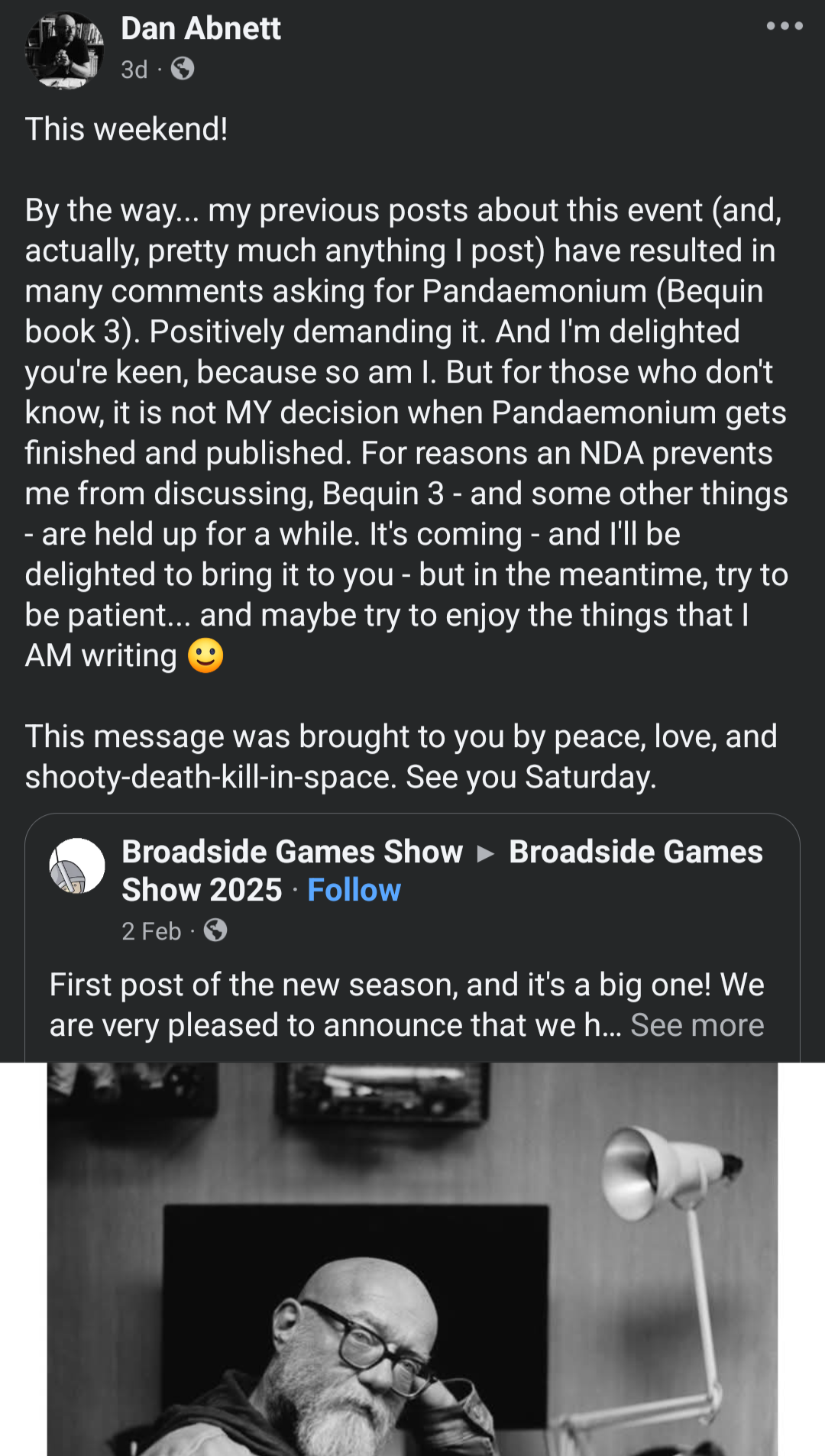Open Dan Abnett's profile by name
The height and width of the screenshot is (1456, 825).
[x=201, y=28]
